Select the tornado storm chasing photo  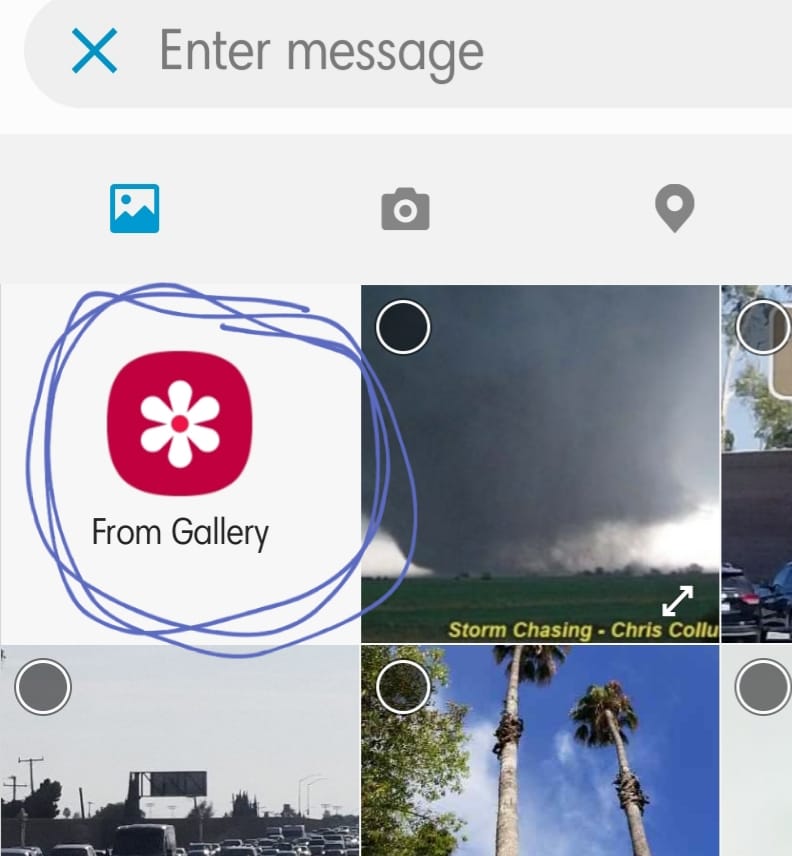(403, 326)
